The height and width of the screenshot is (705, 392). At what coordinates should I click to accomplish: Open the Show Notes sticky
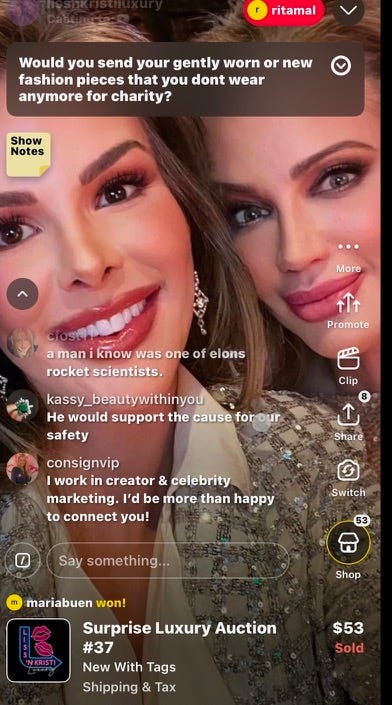pos(28,154)
